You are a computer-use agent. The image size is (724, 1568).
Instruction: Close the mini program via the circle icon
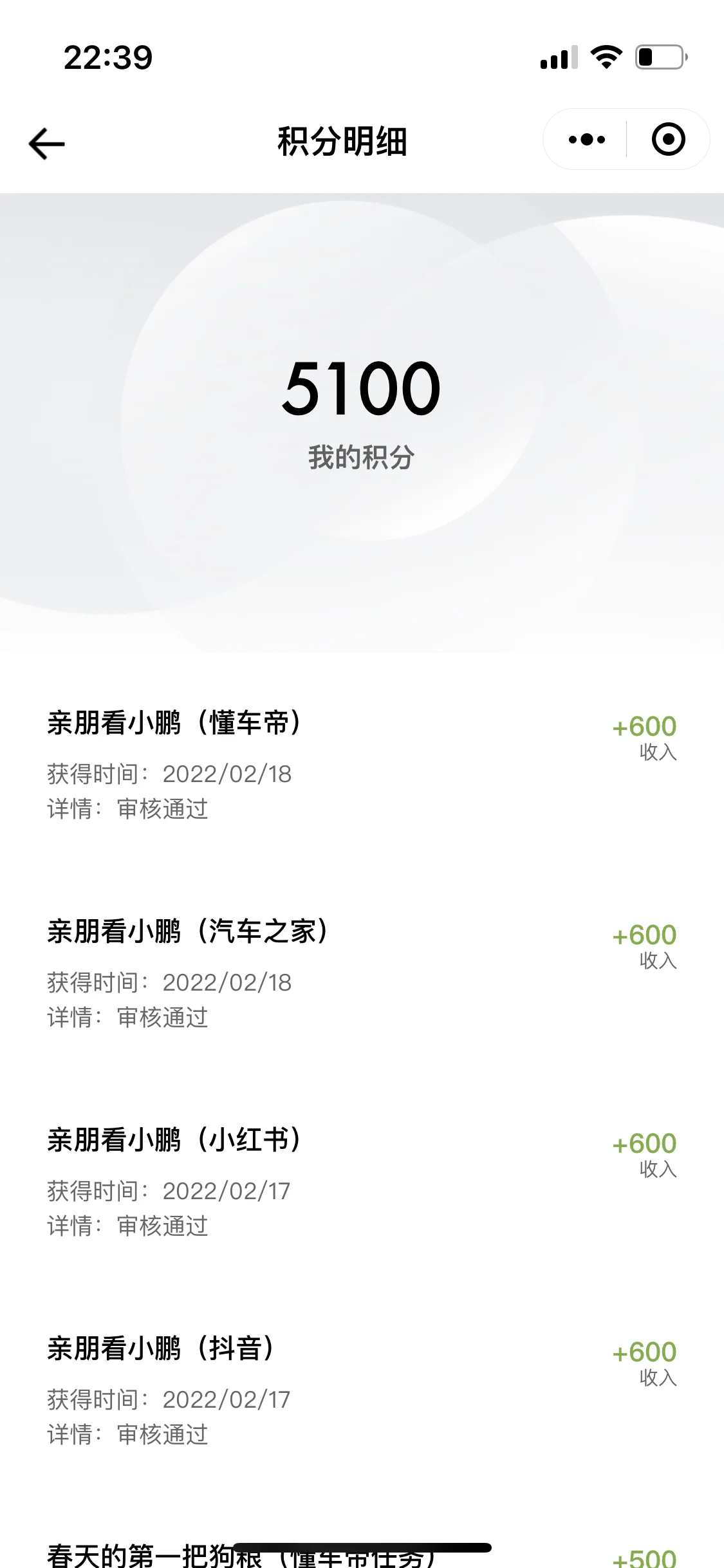click(668, 139)
